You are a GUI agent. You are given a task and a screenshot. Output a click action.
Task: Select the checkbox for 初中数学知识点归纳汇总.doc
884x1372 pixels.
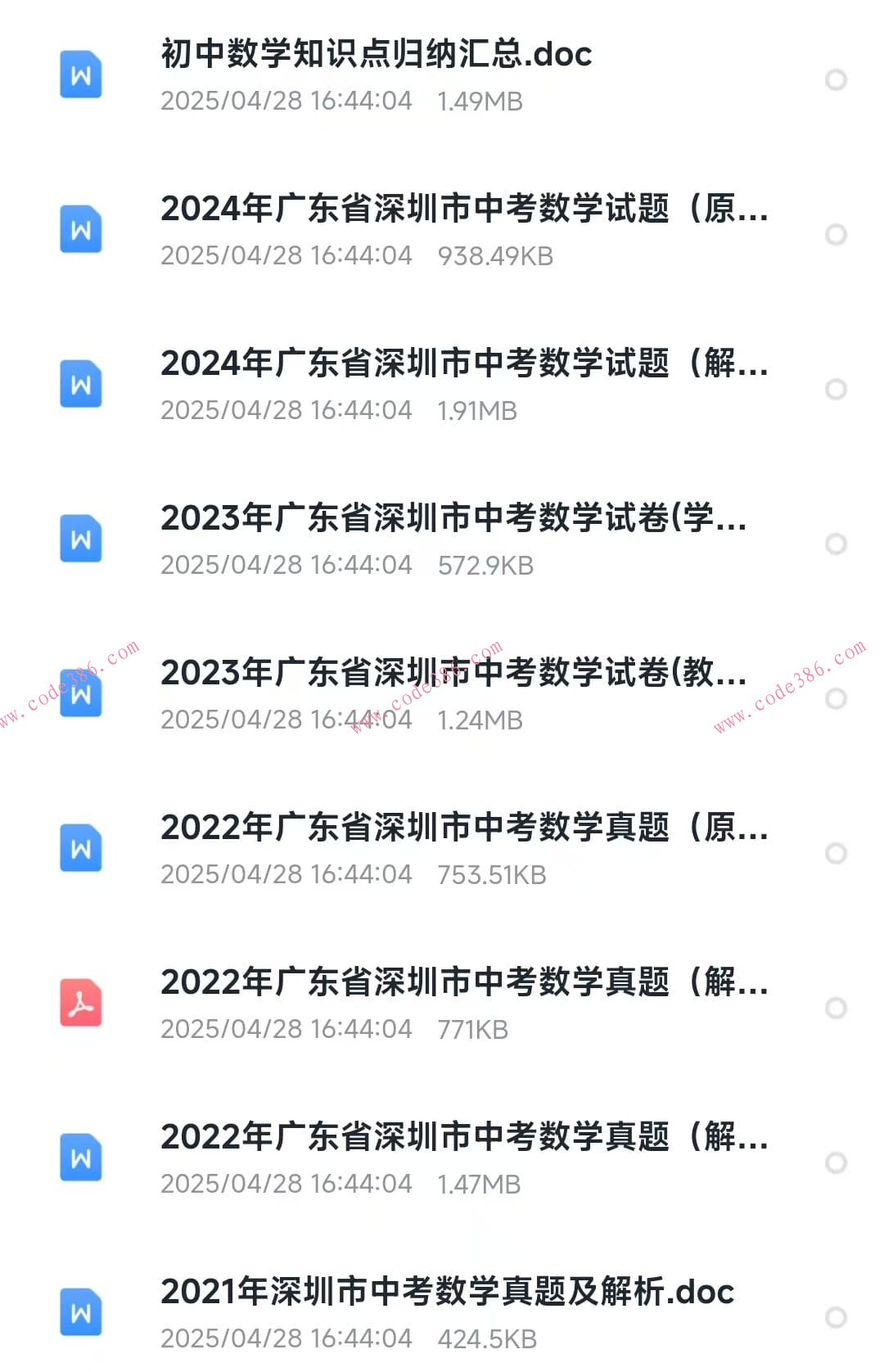pos(837,79)
